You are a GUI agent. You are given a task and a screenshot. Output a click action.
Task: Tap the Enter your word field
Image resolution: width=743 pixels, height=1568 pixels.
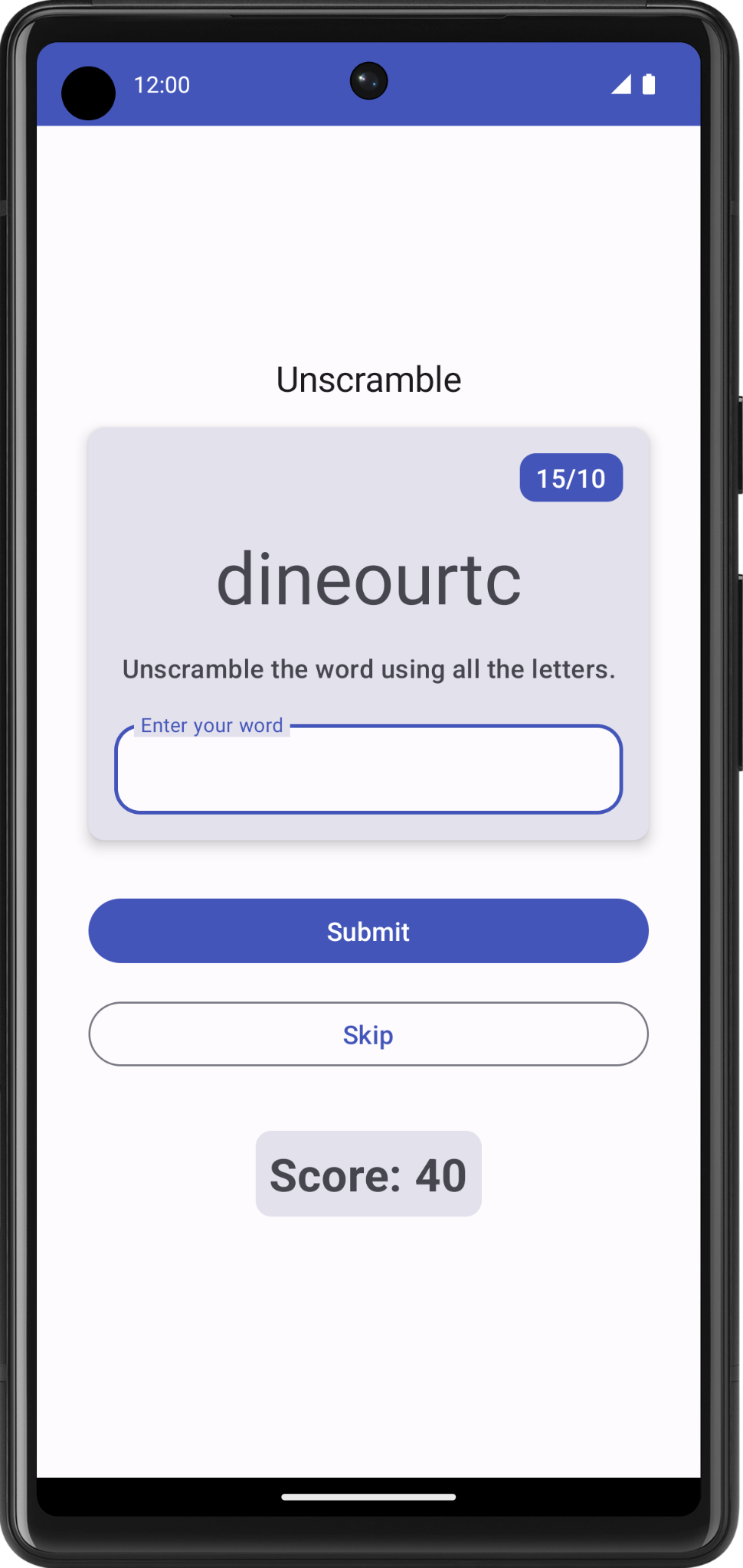(x=368, y=769)
